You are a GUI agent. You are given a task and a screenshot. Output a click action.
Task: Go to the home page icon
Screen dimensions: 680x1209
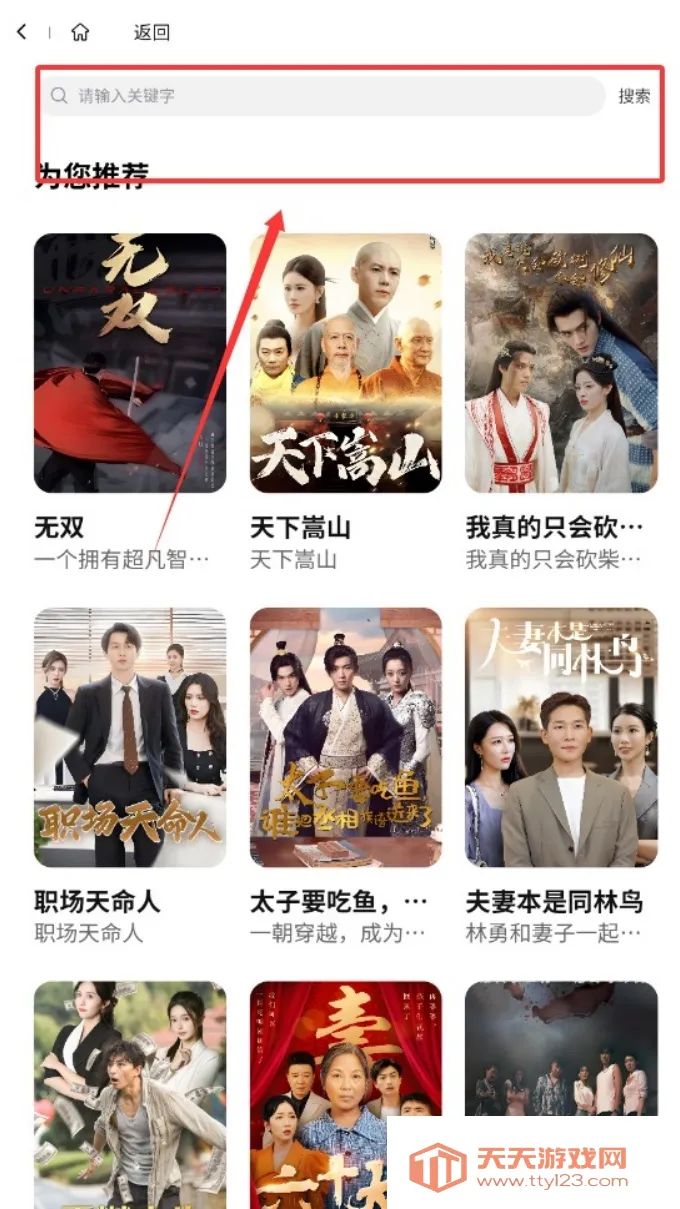80,32
